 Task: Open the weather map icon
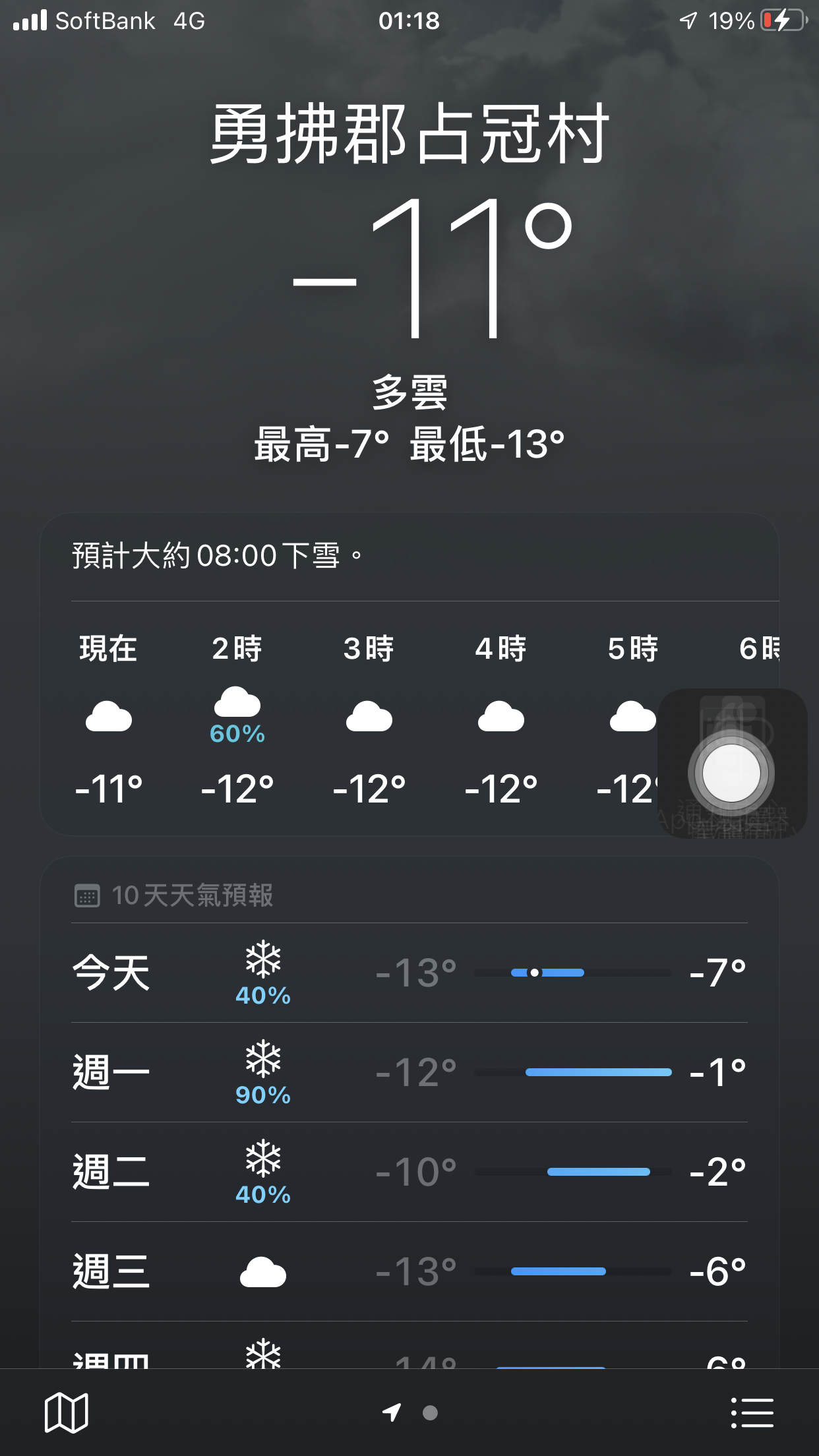[67, 1412]
